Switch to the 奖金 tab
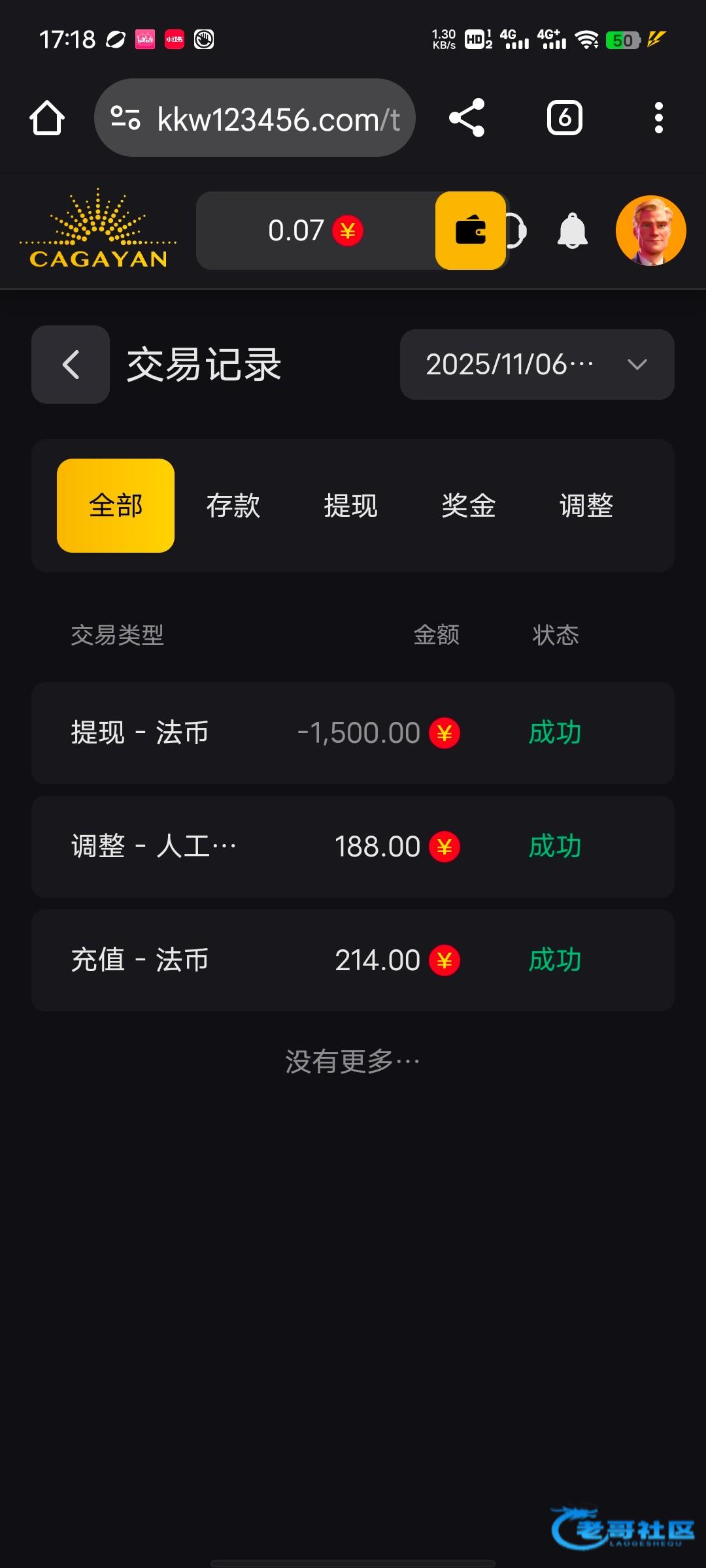This screenshot has height=1568, width=706. point(468,506)
